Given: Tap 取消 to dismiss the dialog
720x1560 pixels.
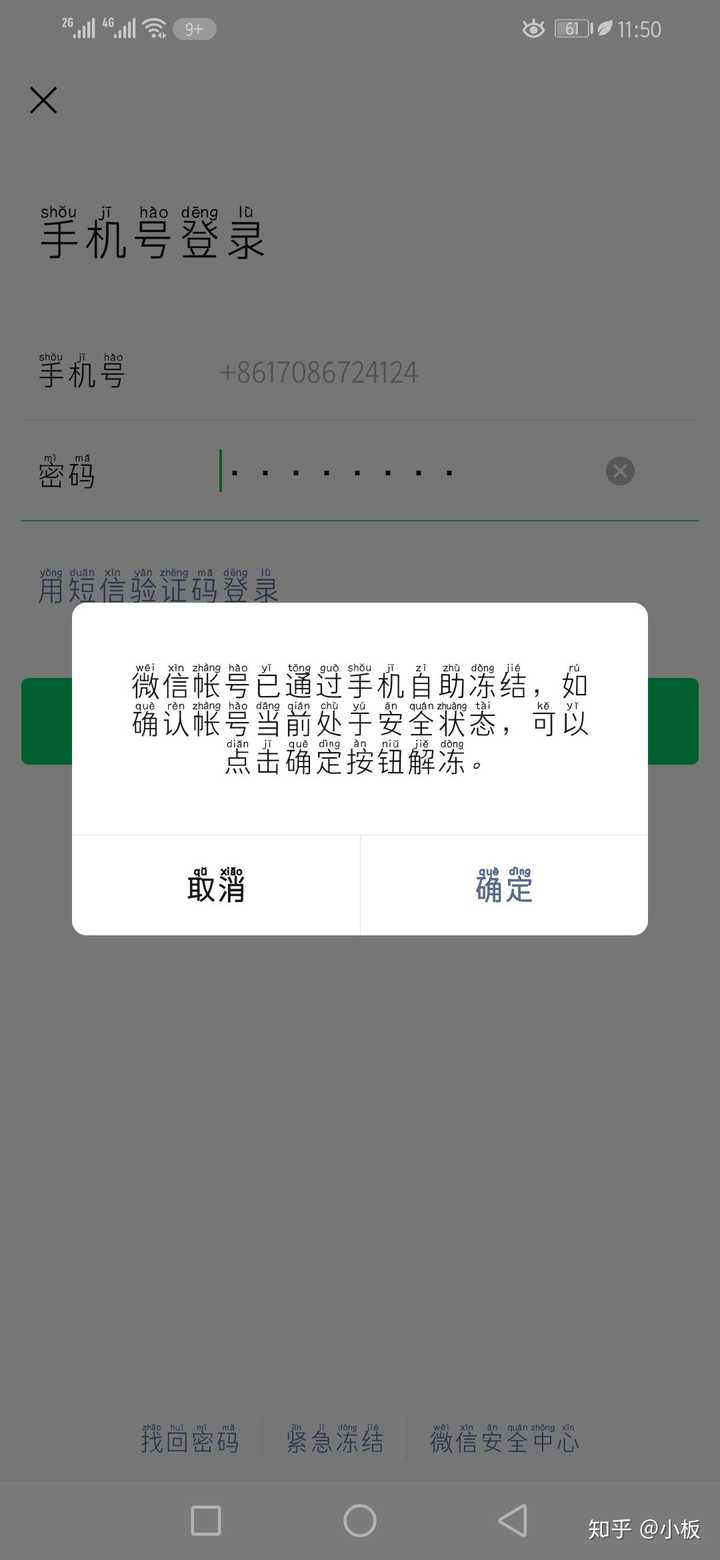Looking at the screenshot, I should click(216, 886).
